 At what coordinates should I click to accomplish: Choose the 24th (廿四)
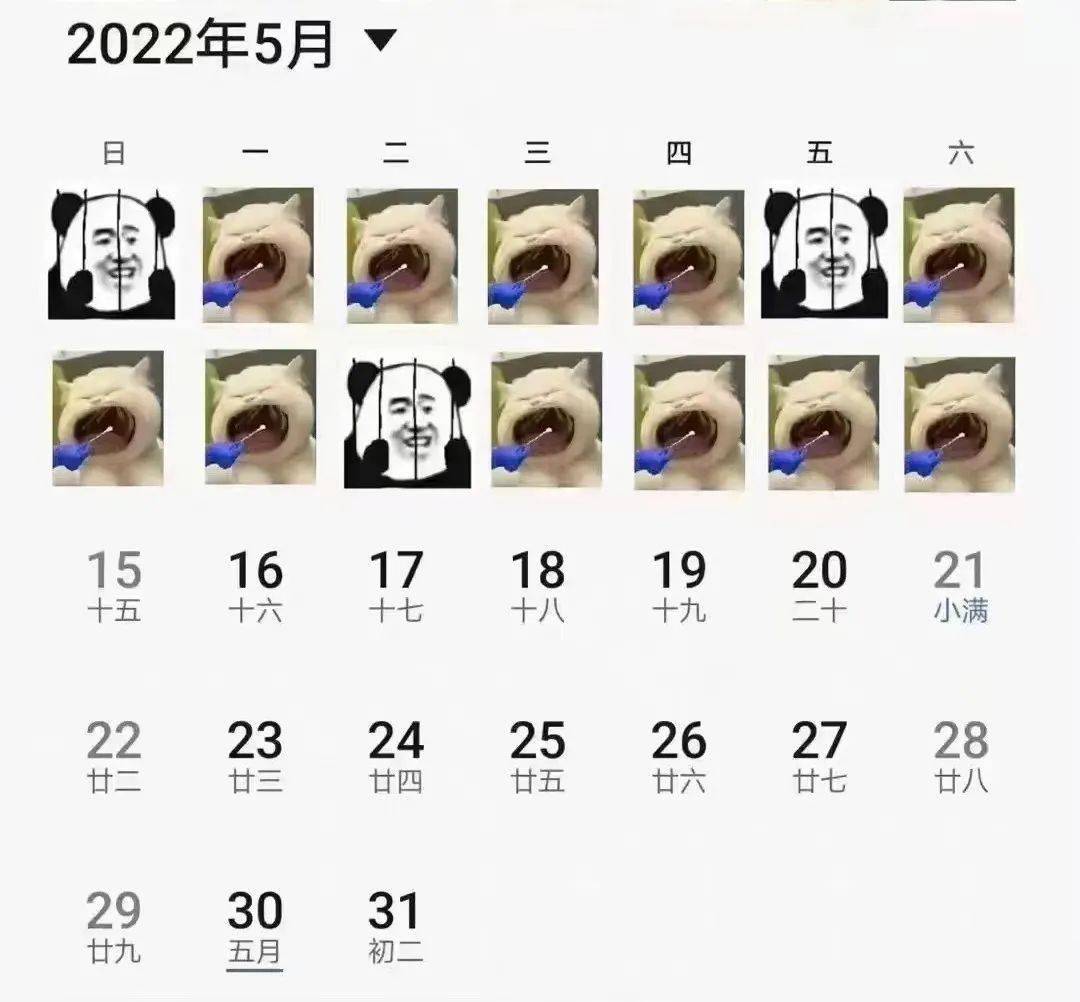397,756
